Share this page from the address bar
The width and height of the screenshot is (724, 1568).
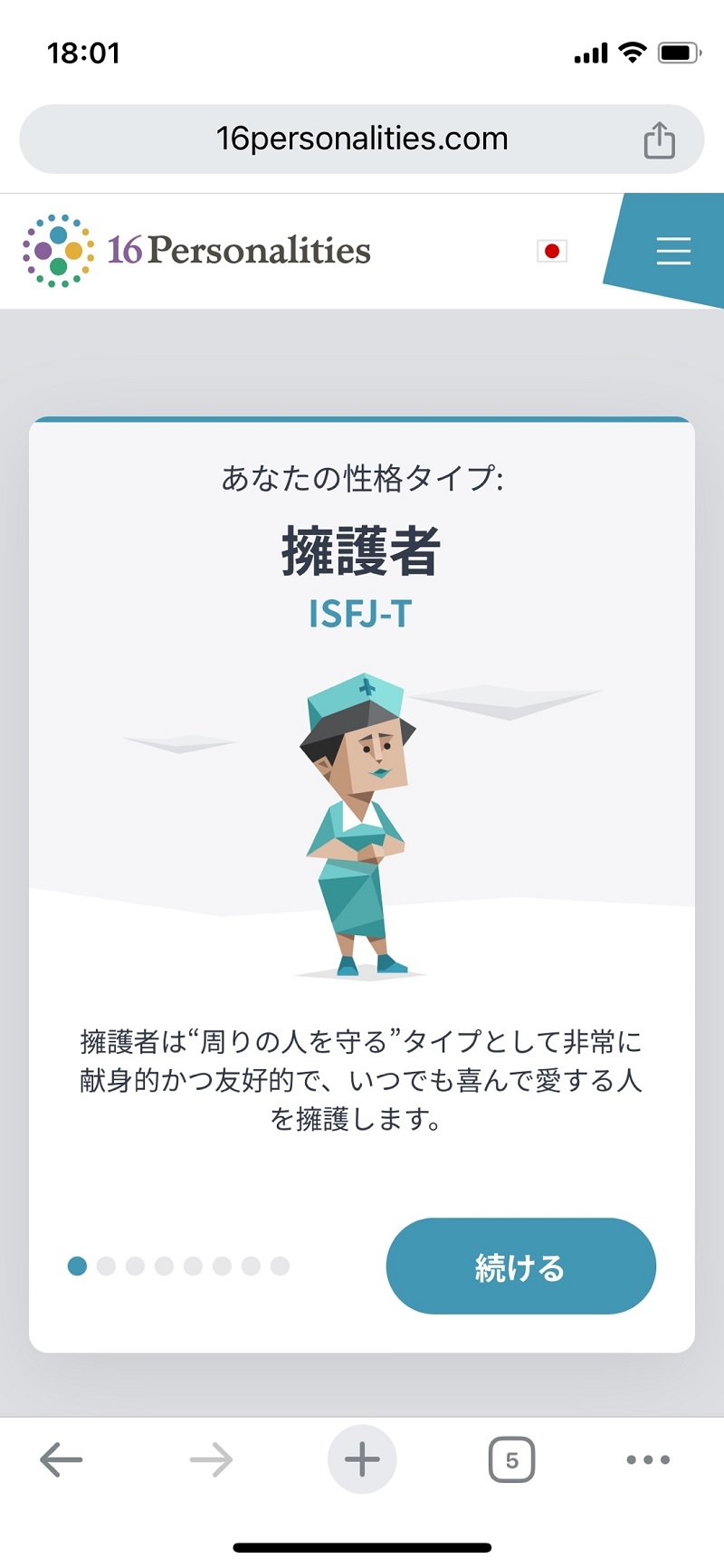point(659,140)
